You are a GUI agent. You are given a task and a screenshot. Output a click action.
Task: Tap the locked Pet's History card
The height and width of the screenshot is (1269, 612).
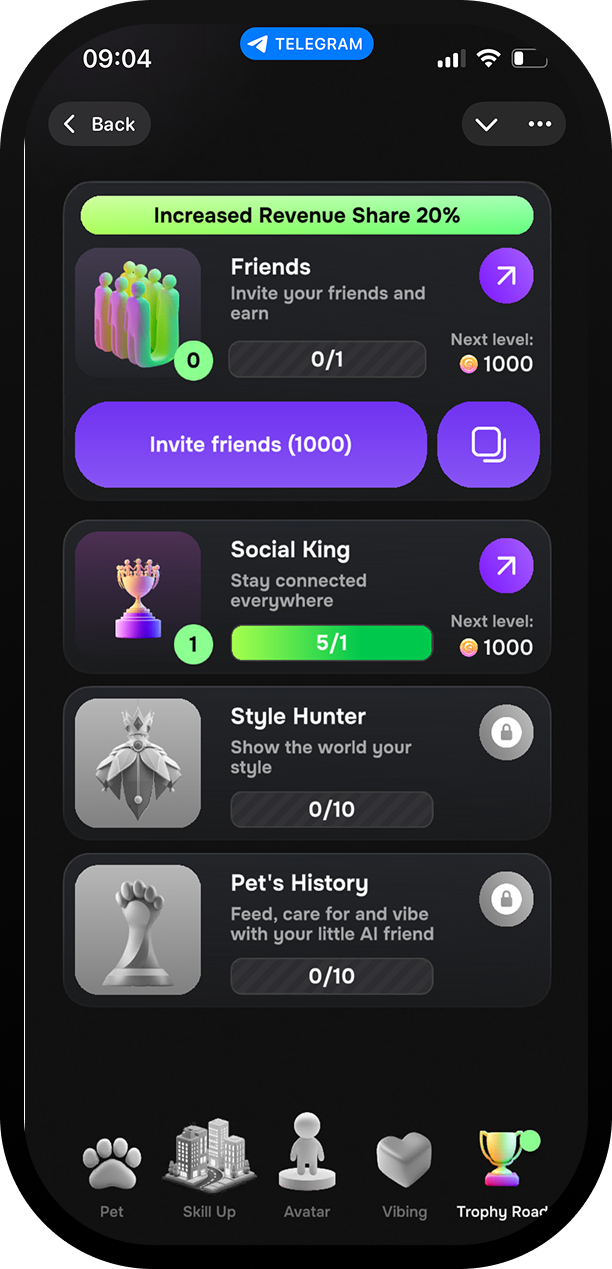(x=306, y=929)
